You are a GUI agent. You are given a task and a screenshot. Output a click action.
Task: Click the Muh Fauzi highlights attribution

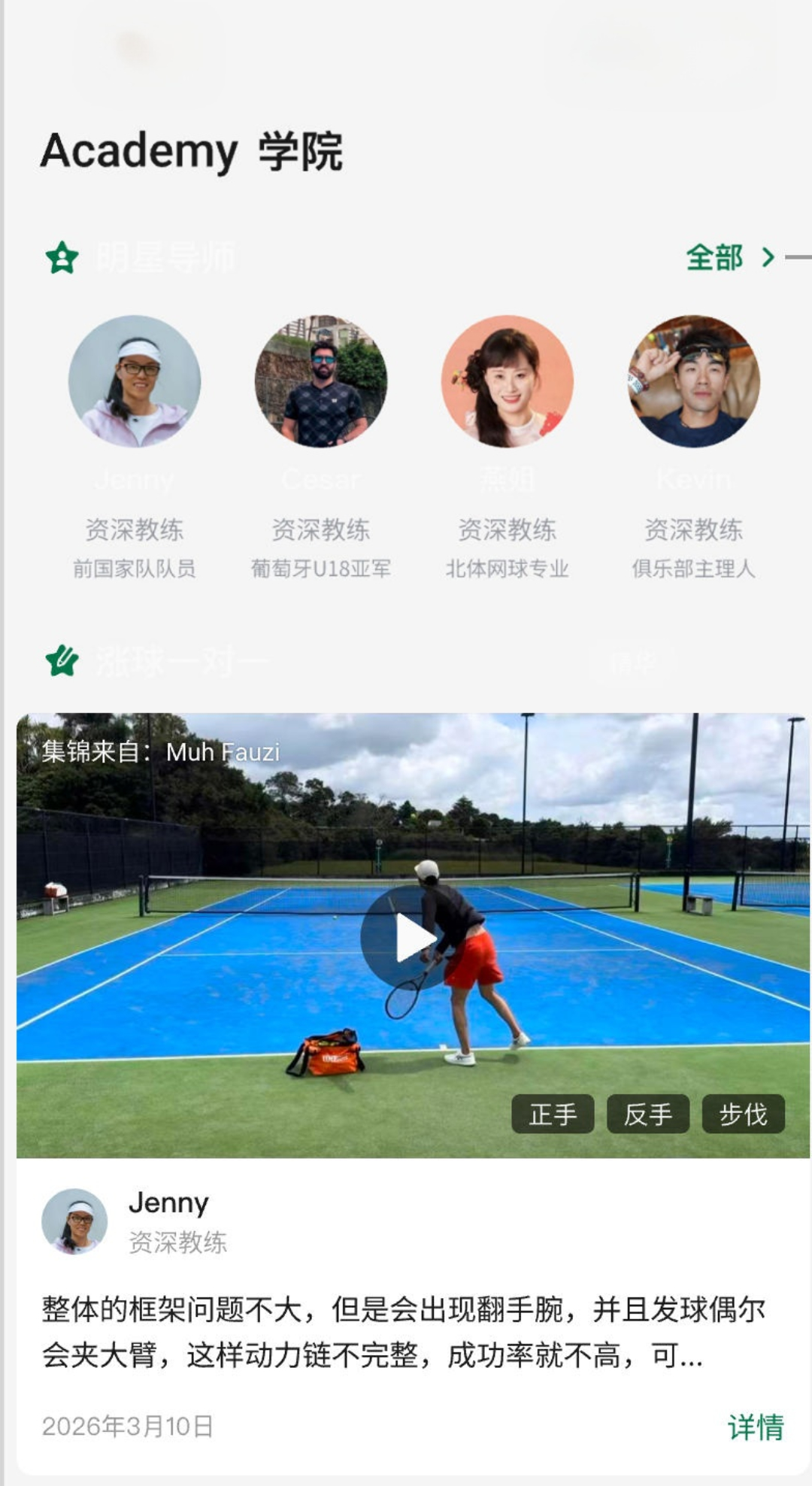click(160, 752)
